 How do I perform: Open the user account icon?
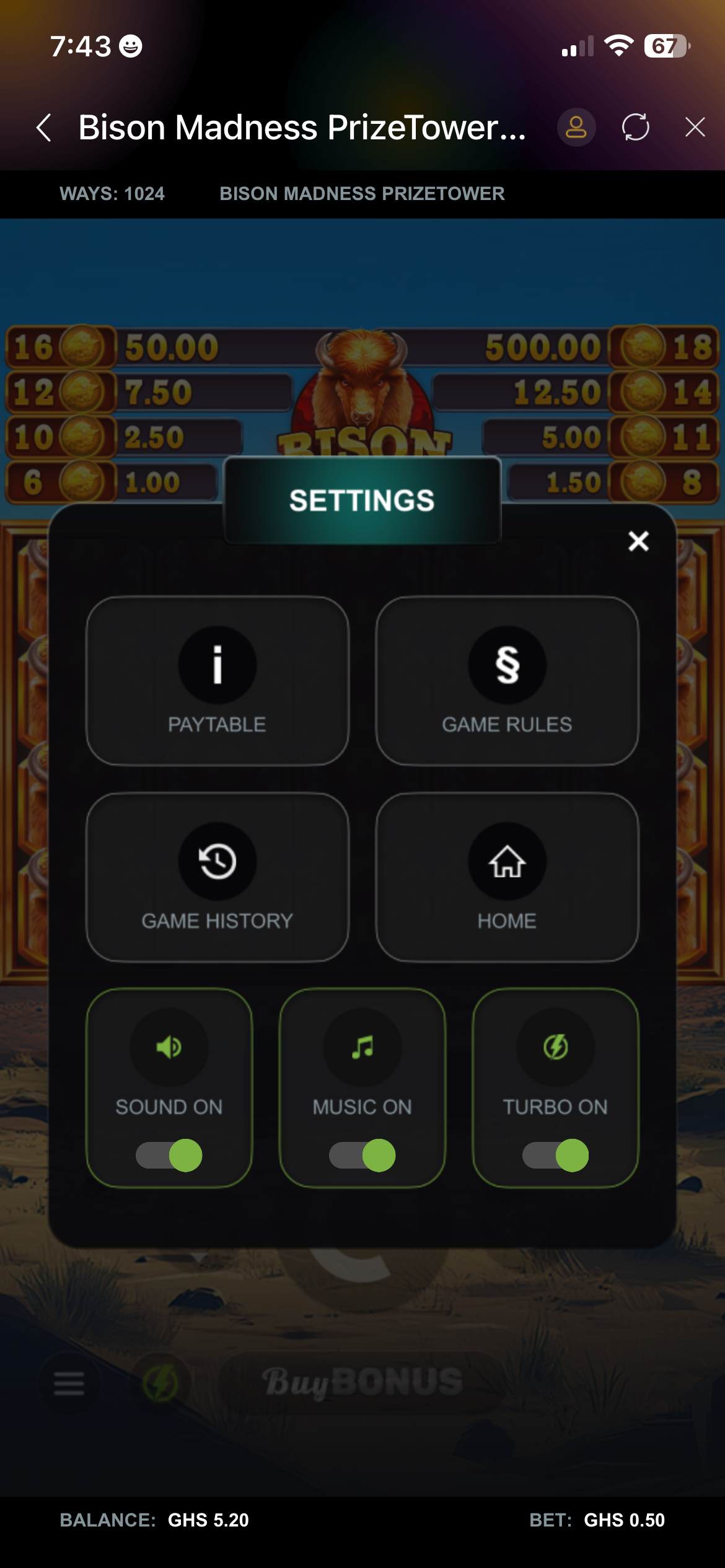click(x=576, y=128)
